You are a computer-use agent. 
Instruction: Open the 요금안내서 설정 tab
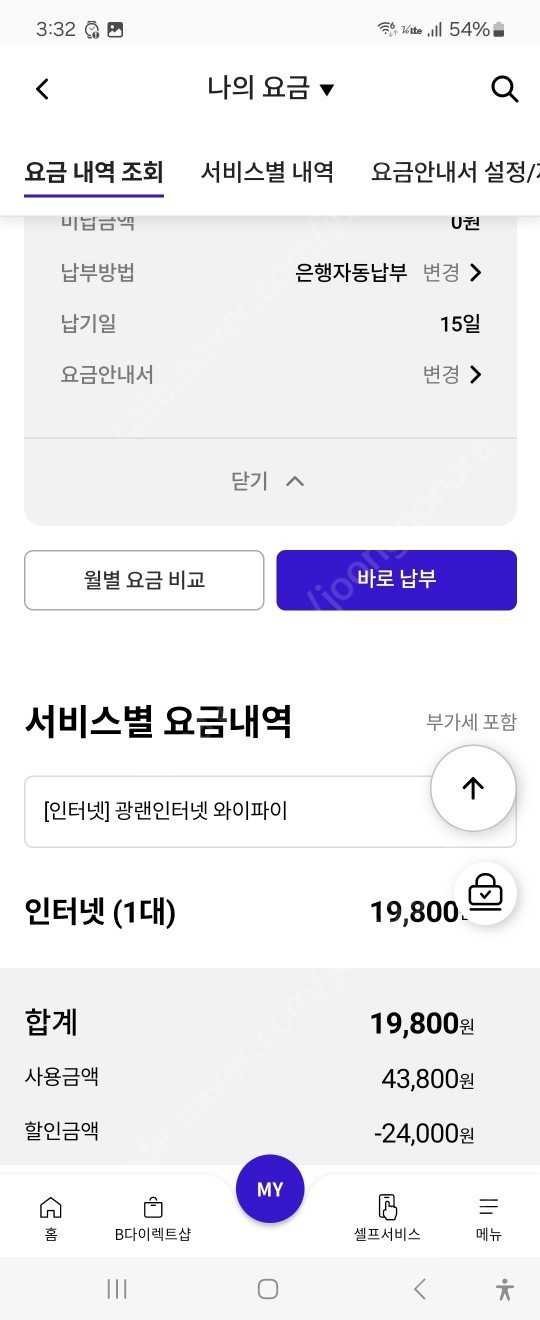(x=455, y=172)
